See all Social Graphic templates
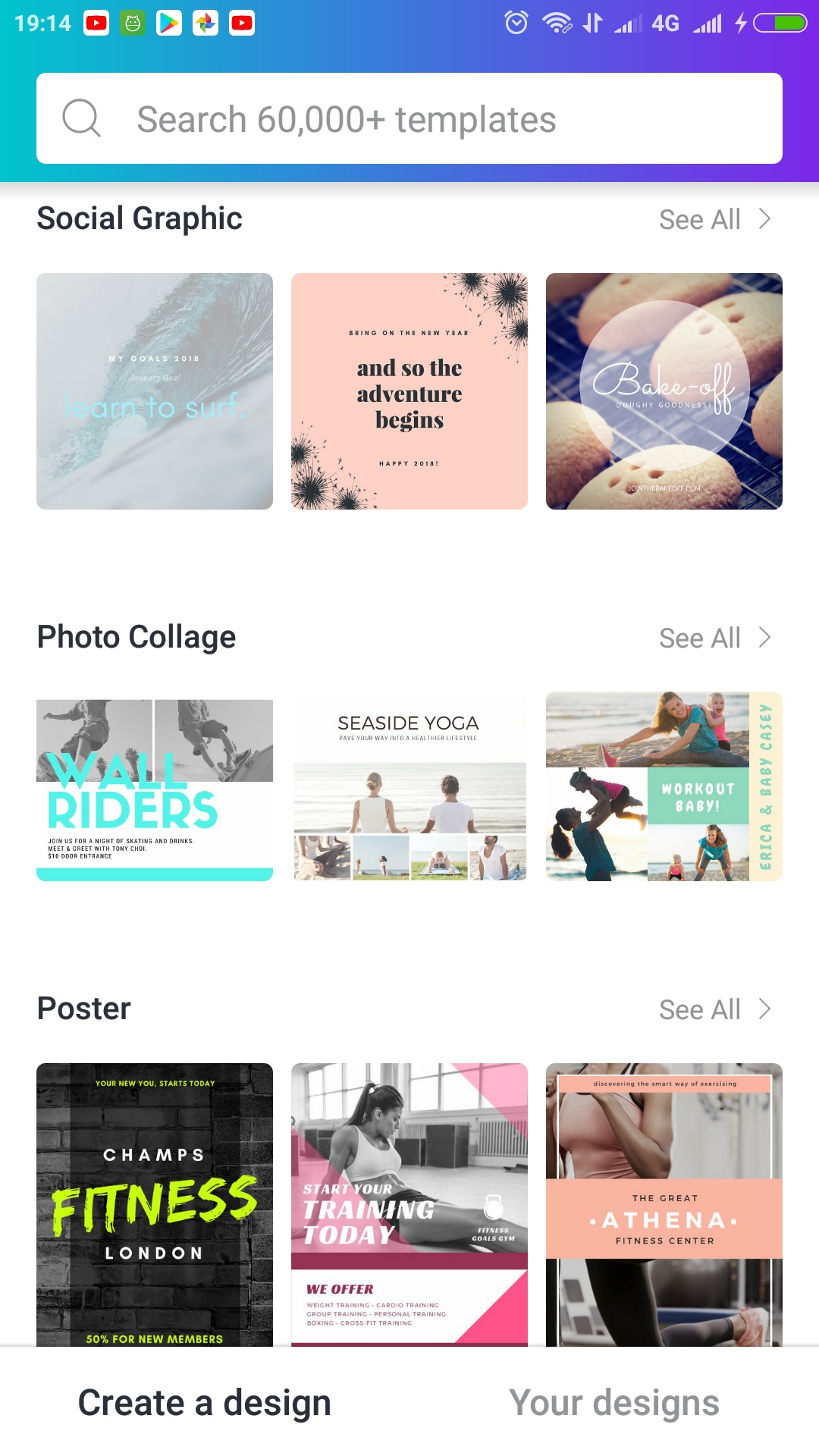Screen dimensions: 819x1456 [715, 219]
